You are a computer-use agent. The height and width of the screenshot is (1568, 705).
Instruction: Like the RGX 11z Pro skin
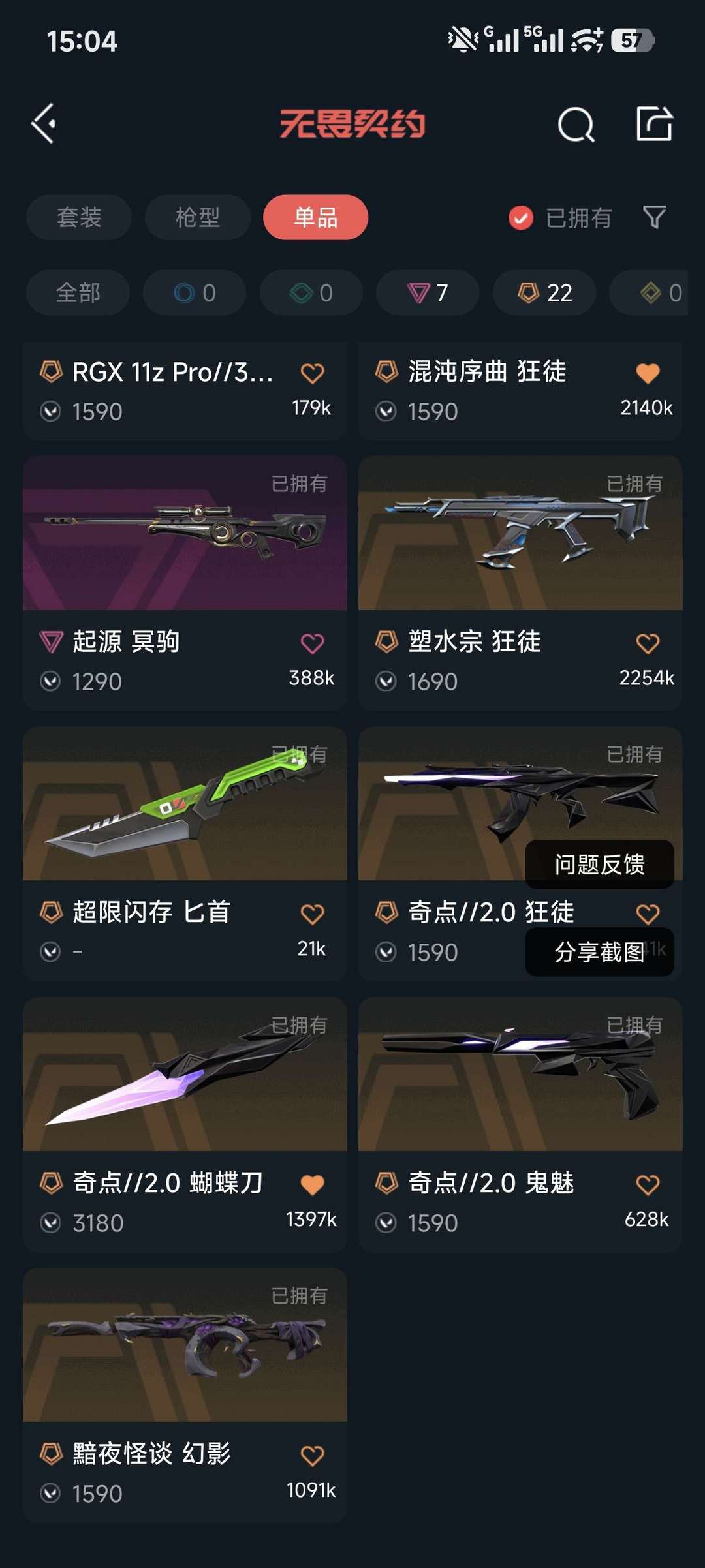[312, 373]
